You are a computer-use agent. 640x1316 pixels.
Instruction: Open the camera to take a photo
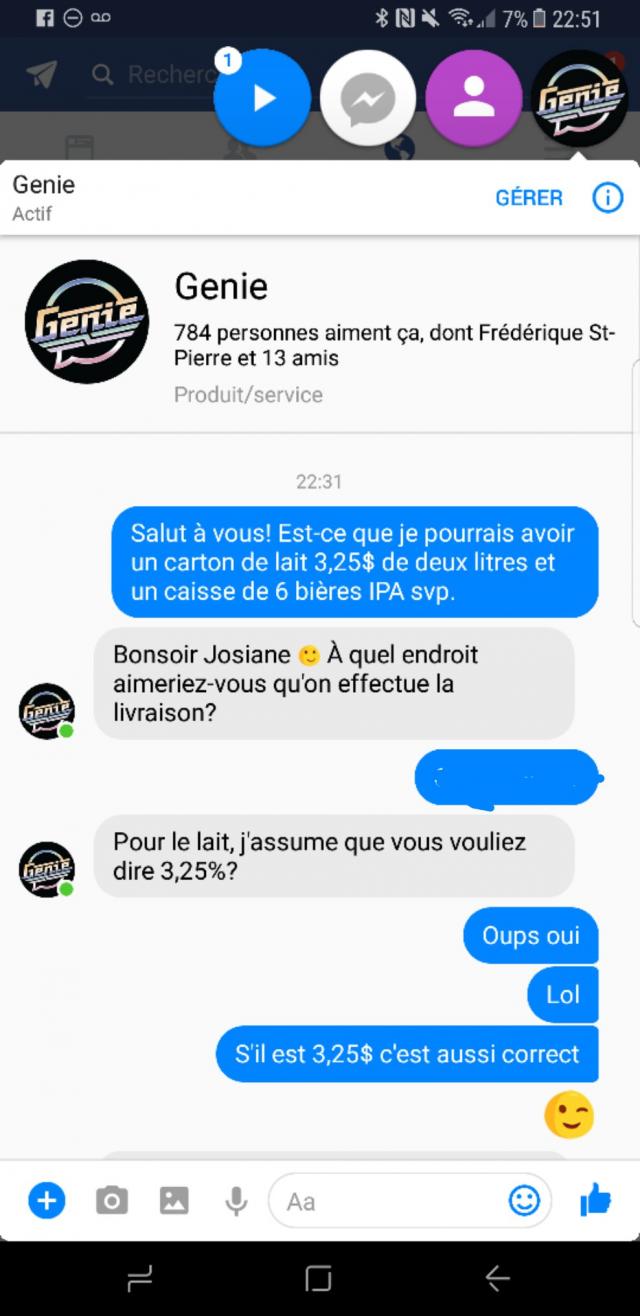click(x=111, y=1200)
